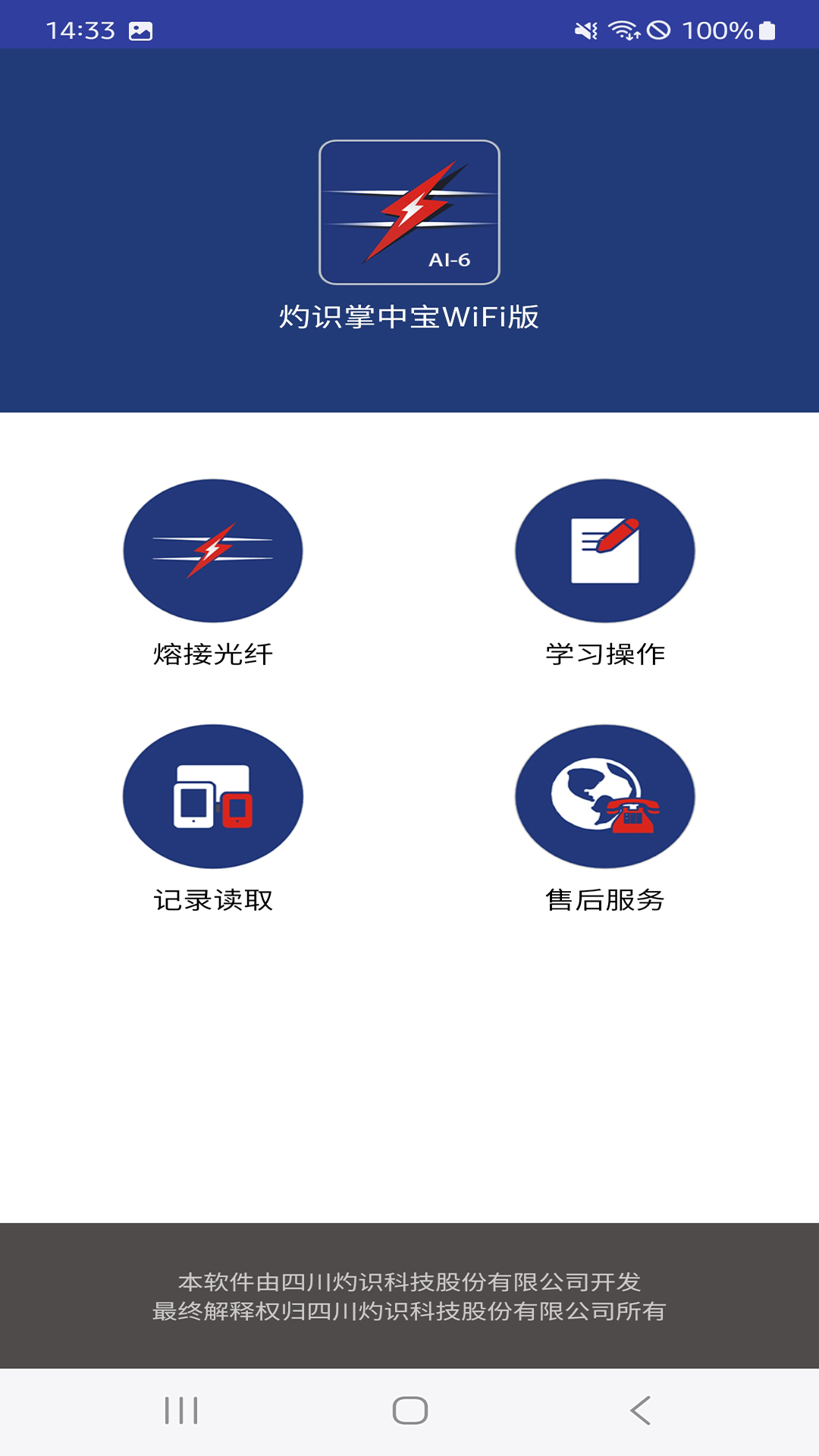
Task: Open 学习操作 learning guide
Action: coord(604,551)
